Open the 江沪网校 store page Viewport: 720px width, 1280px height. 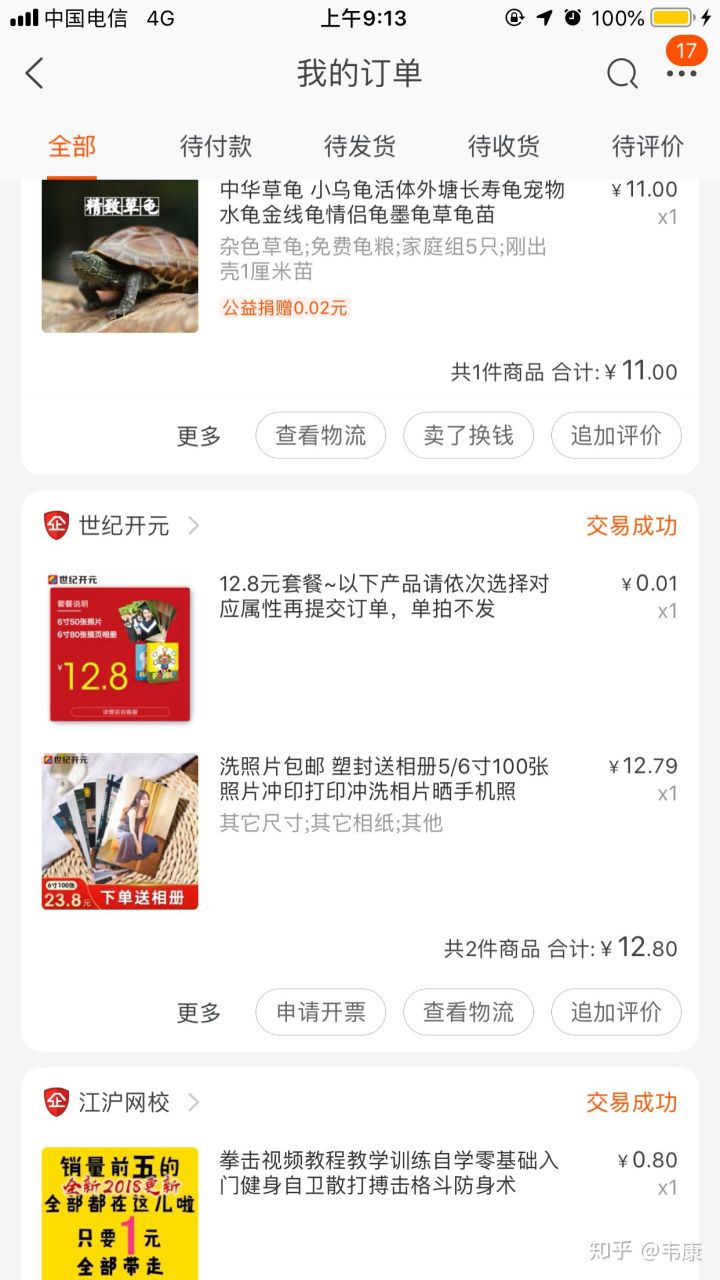[x=124, y=1102]
